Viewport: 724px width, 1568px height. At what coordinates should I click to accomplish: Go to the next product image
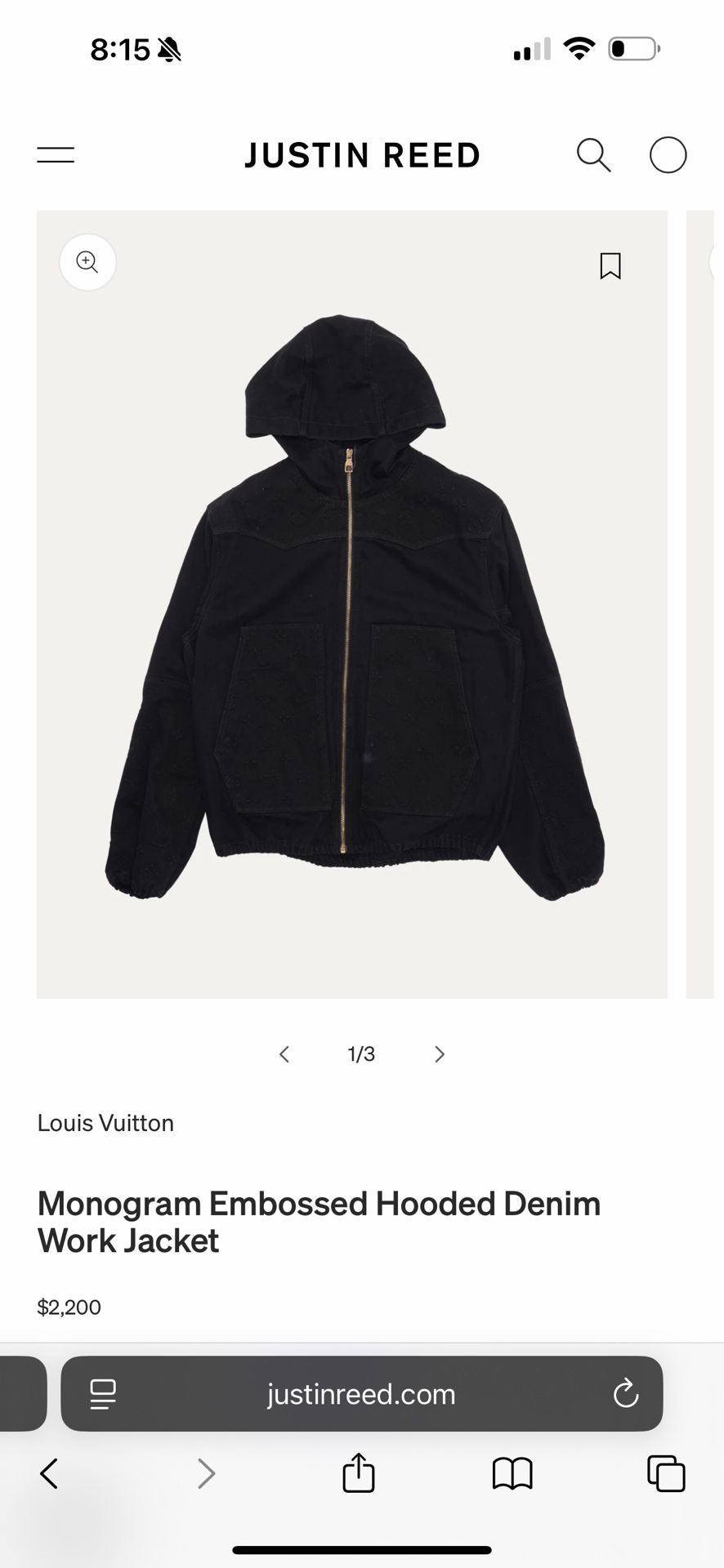(x=440, y=1054)
